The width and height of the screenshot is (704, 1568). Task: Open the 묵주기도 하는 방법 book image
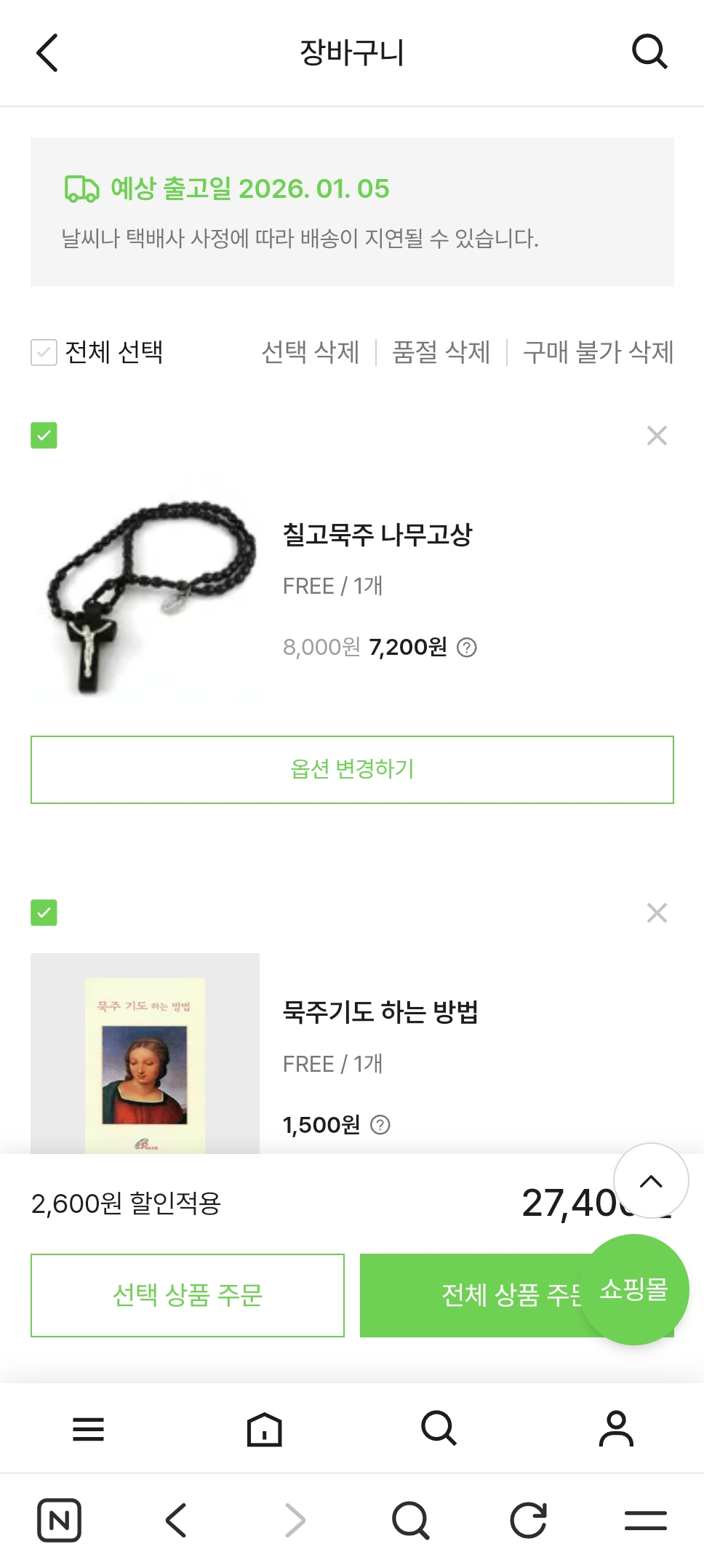pos(145,1055)
